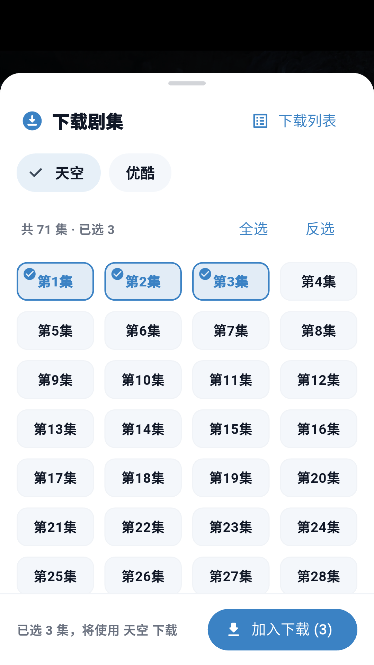The image size is (374, 665).
Task: Deselect episode 第2集
Action: coord(143,281)
